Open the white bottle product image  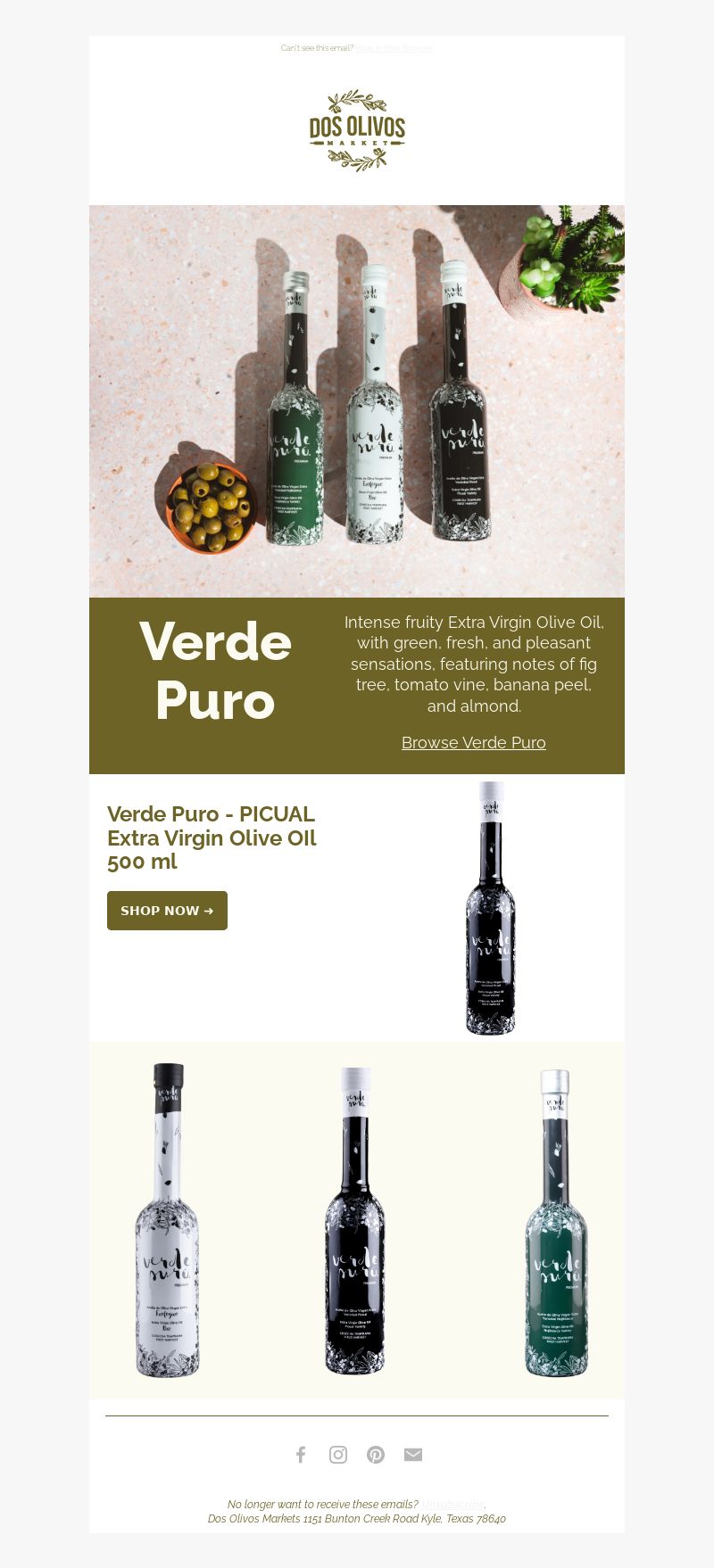[x=168, y=1220]
